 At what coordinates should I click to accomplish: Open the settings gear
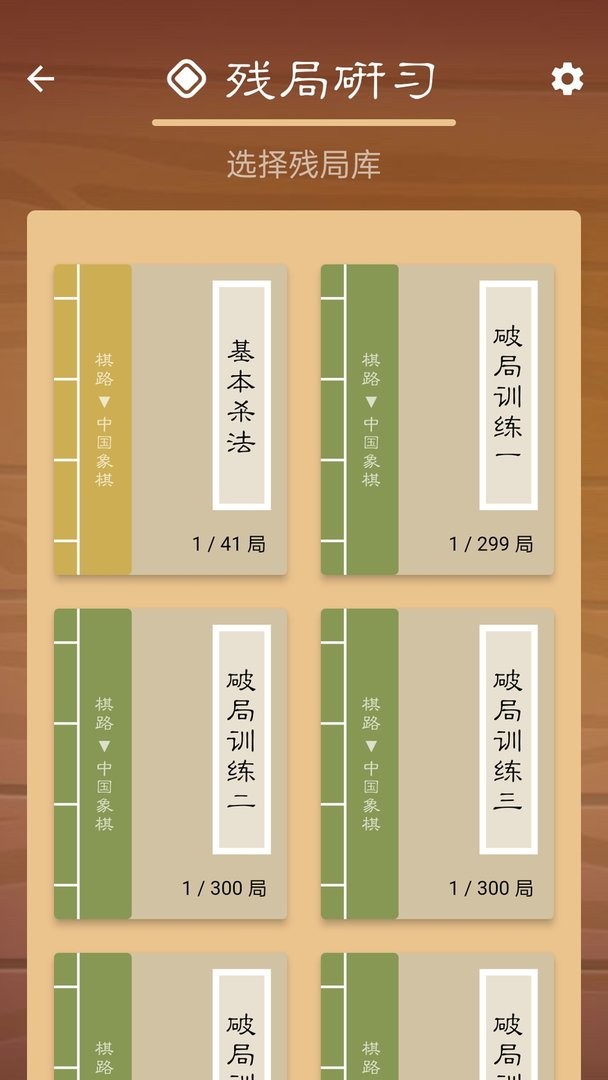[x=567, y=79]
